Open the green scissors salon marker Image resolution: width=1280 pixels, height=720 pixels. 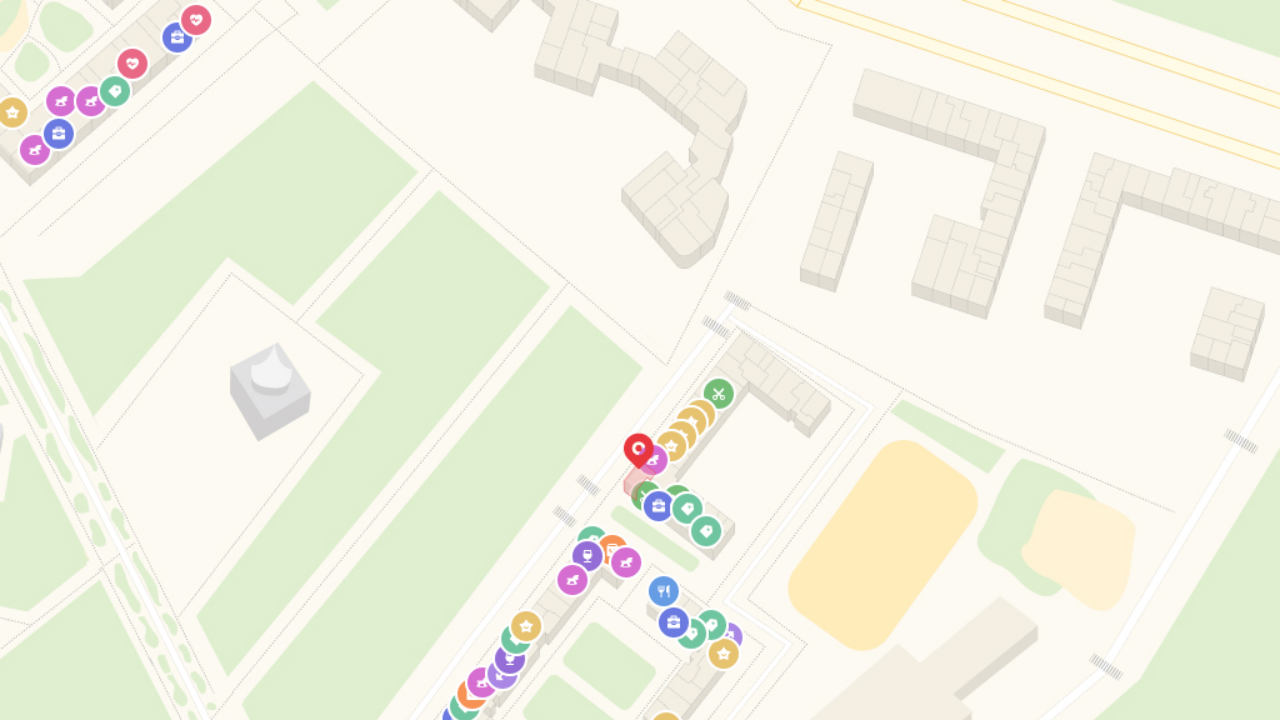point(718,394)
